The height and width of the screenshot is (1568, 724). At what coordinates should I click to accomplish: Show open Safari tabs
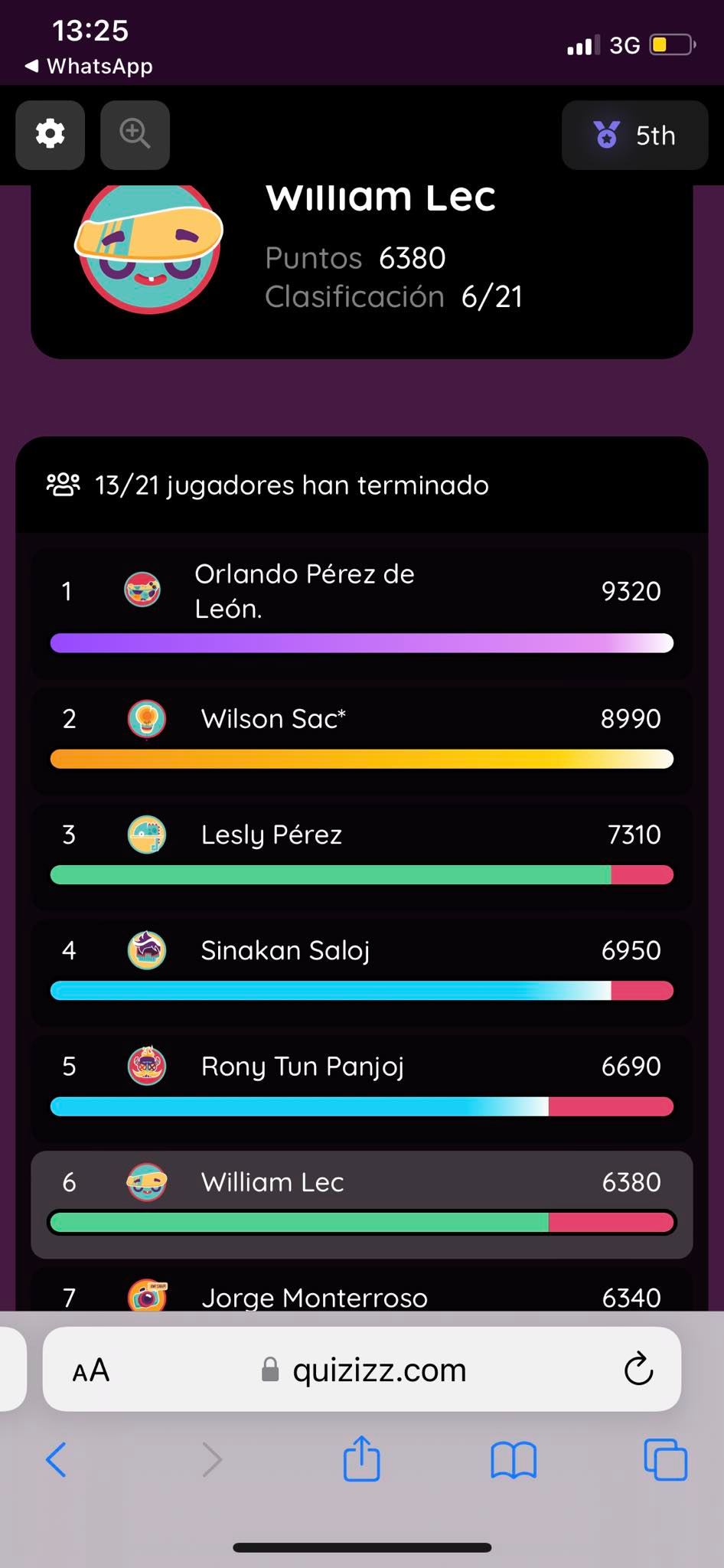(666, 1459)
